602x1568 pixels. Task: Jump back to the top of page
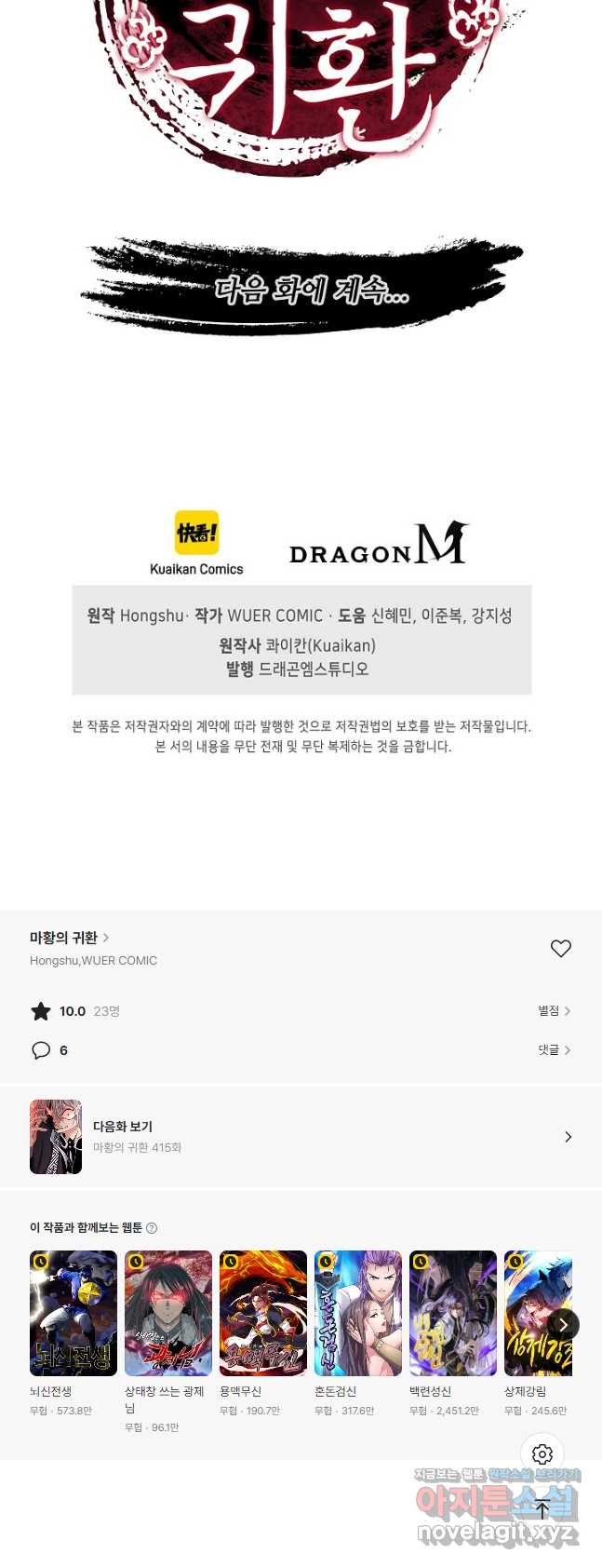(x=542, y=1509)
